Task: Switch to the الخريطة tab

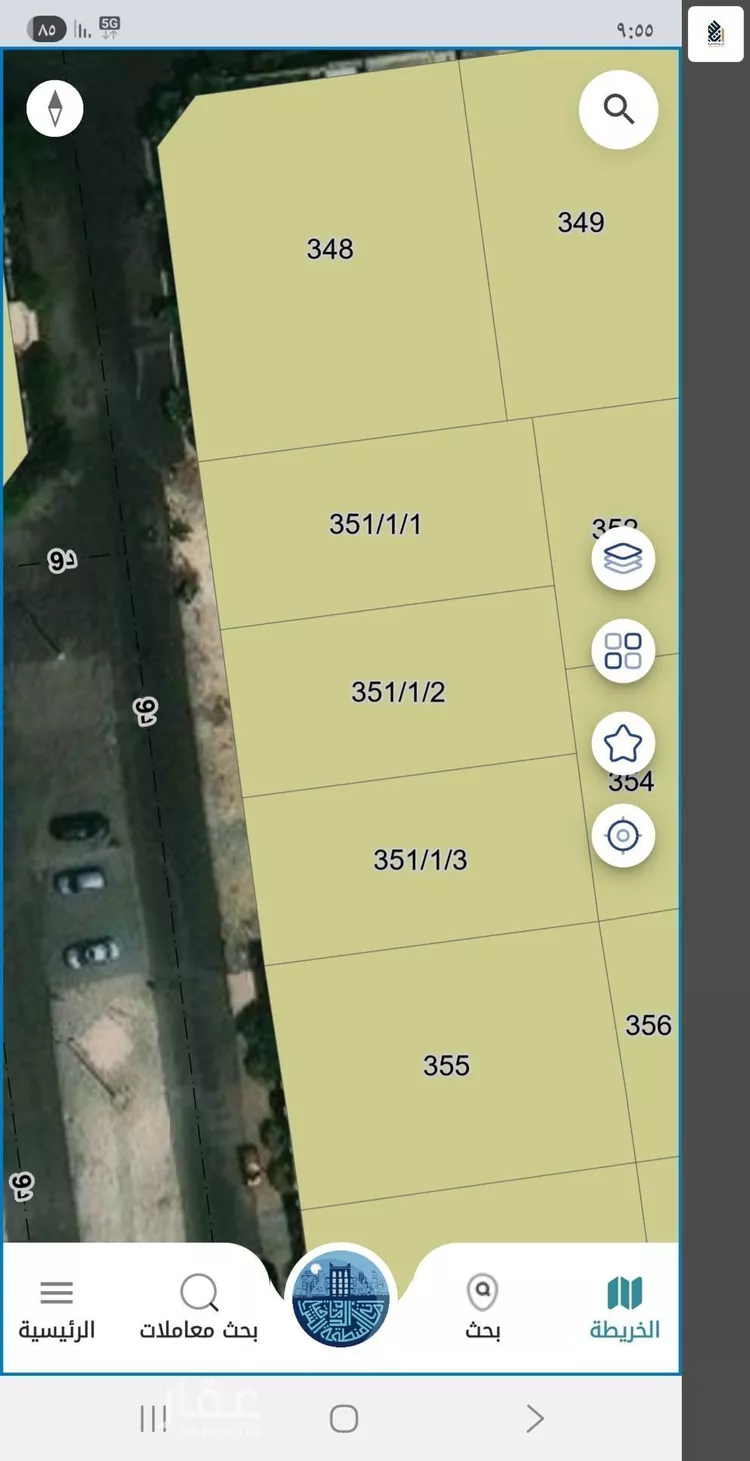Action: point(624,1308)
